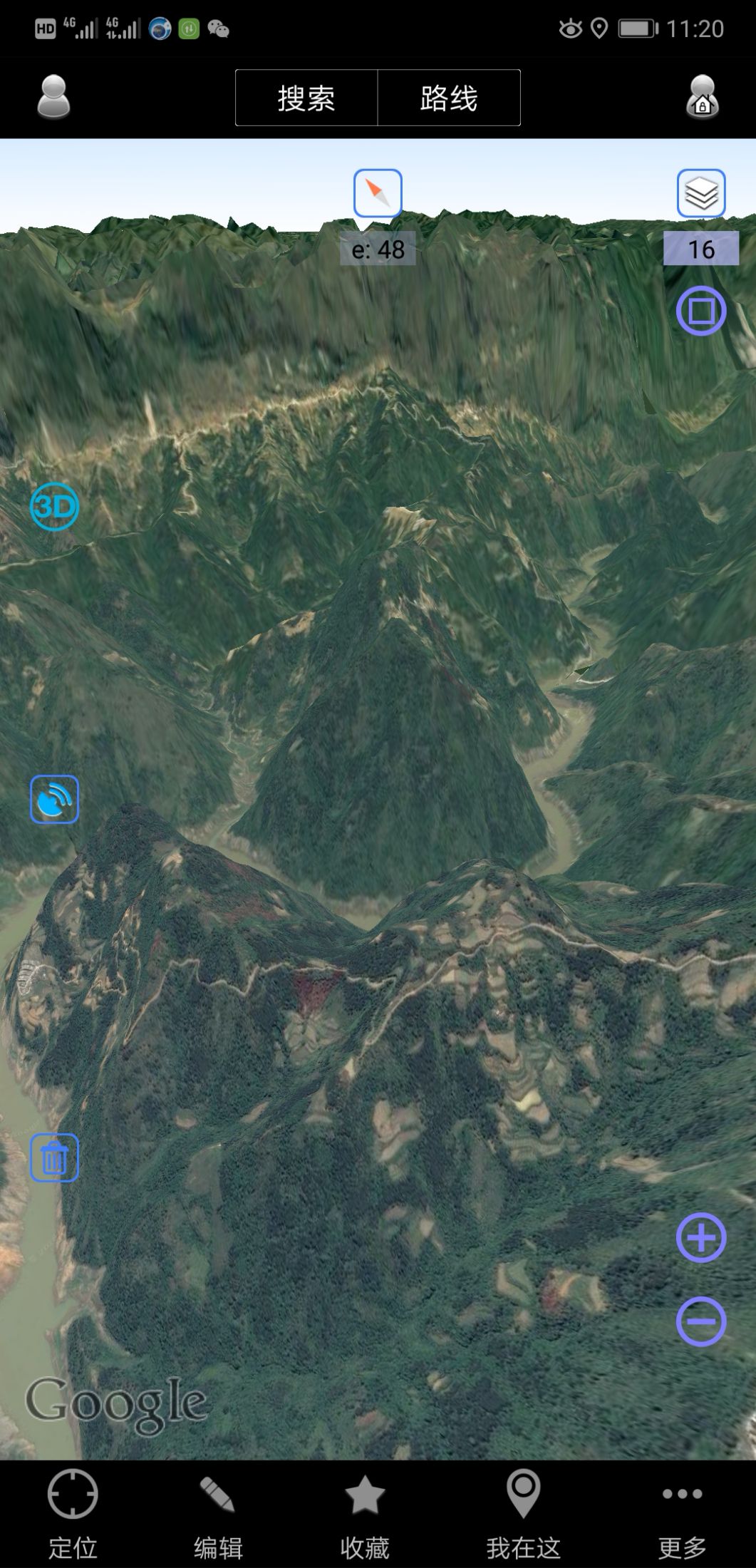
Task: Tap the compass to reset orientation
Action: 378,193
